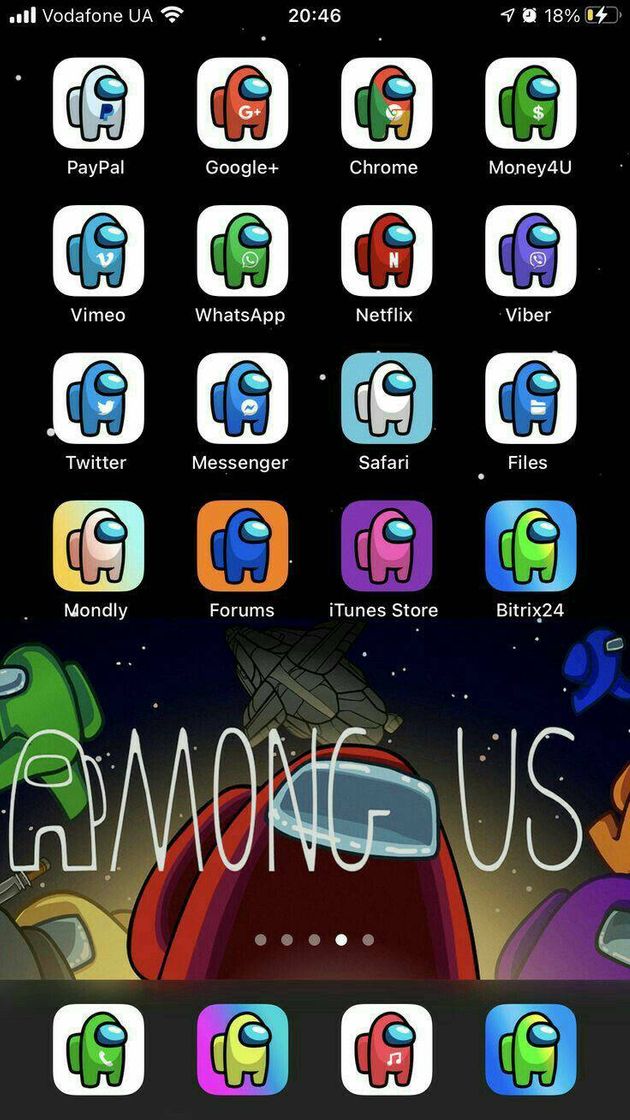This screenshot has height=1120, width=630.
Task: Launch the Mondly app
Action: (x=98, y=546)
